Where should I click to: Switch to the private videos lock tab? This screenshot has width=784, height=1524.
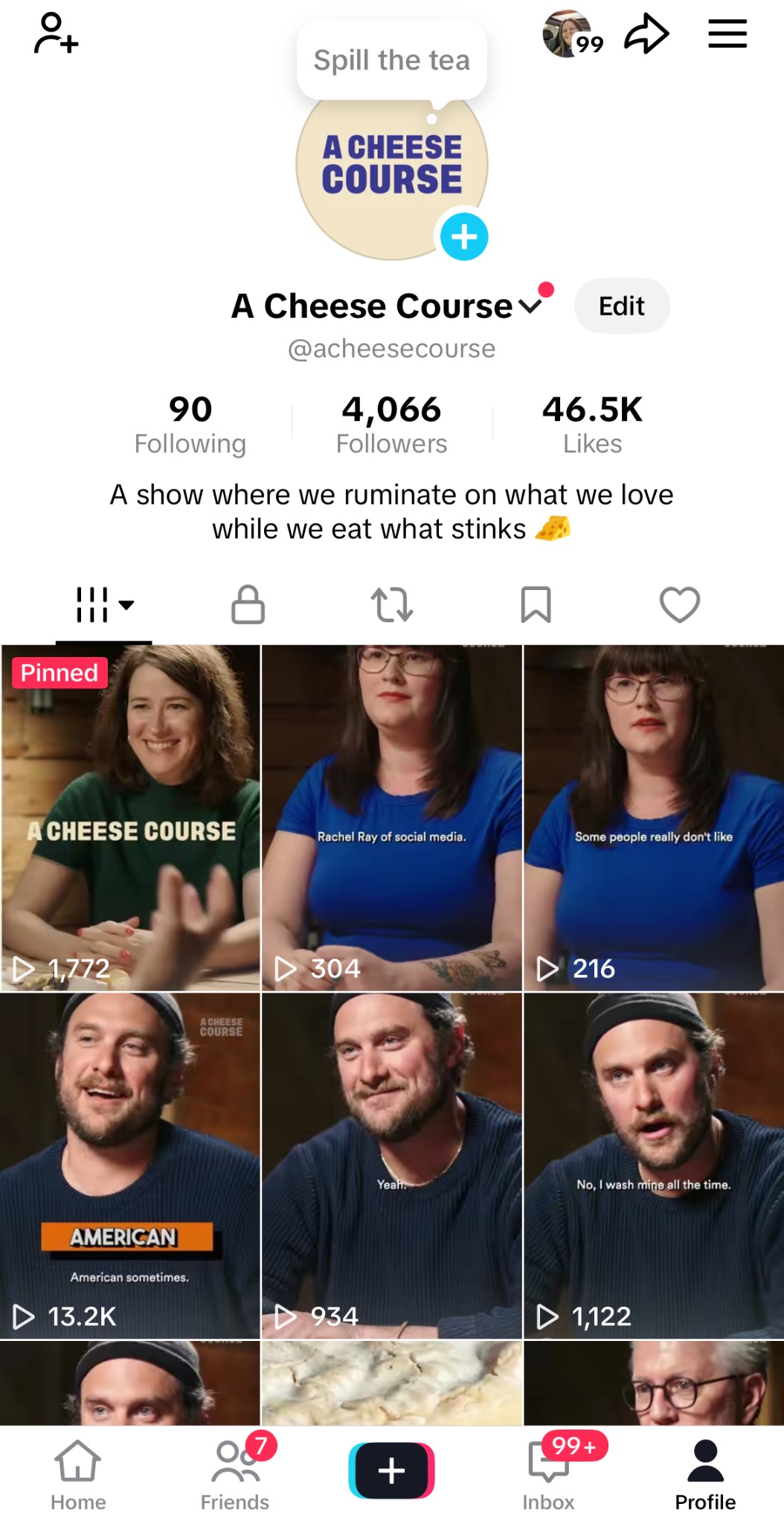(x=248, y=603)
